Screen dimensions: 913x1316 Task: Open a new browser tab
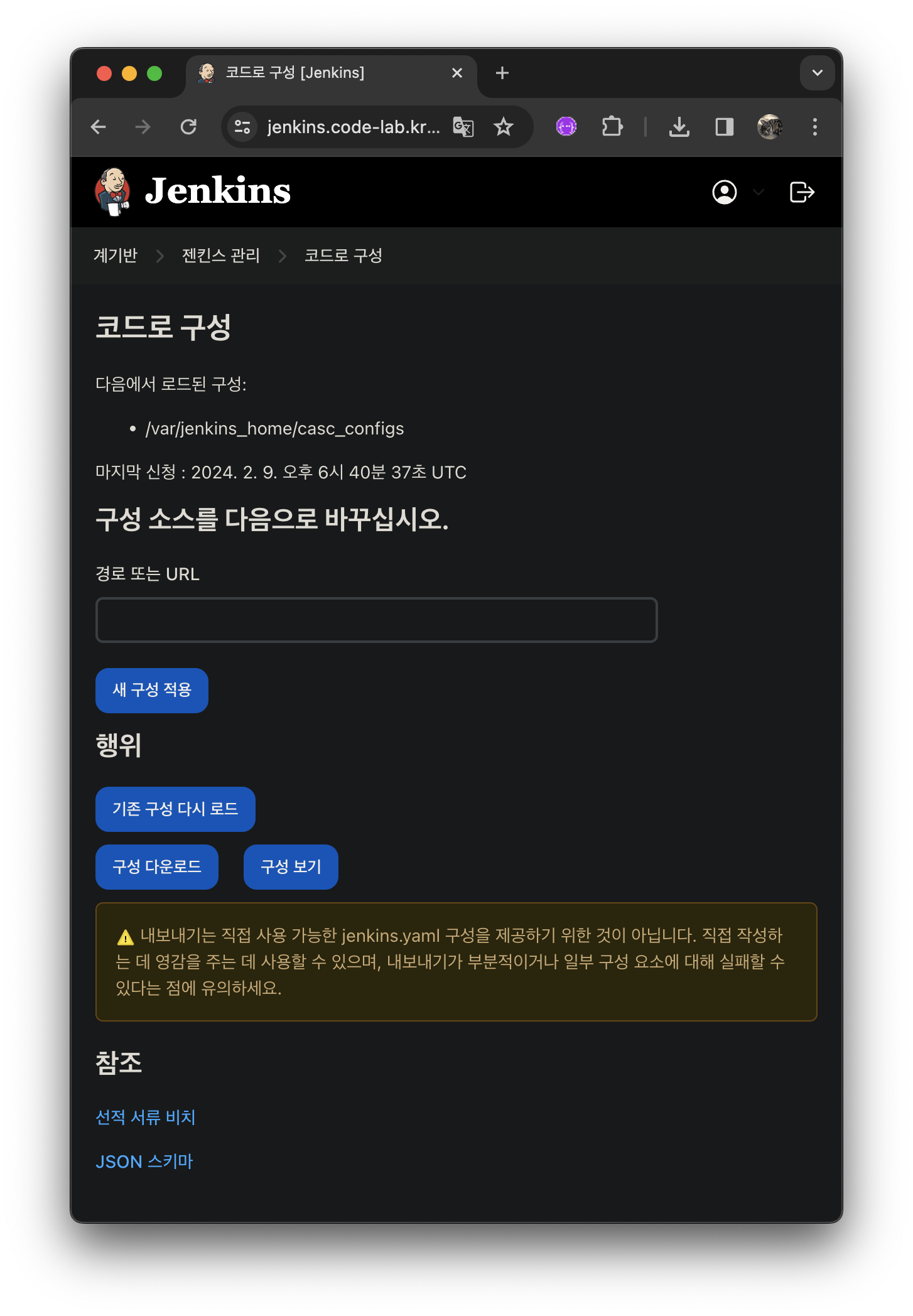coord(502,73)
